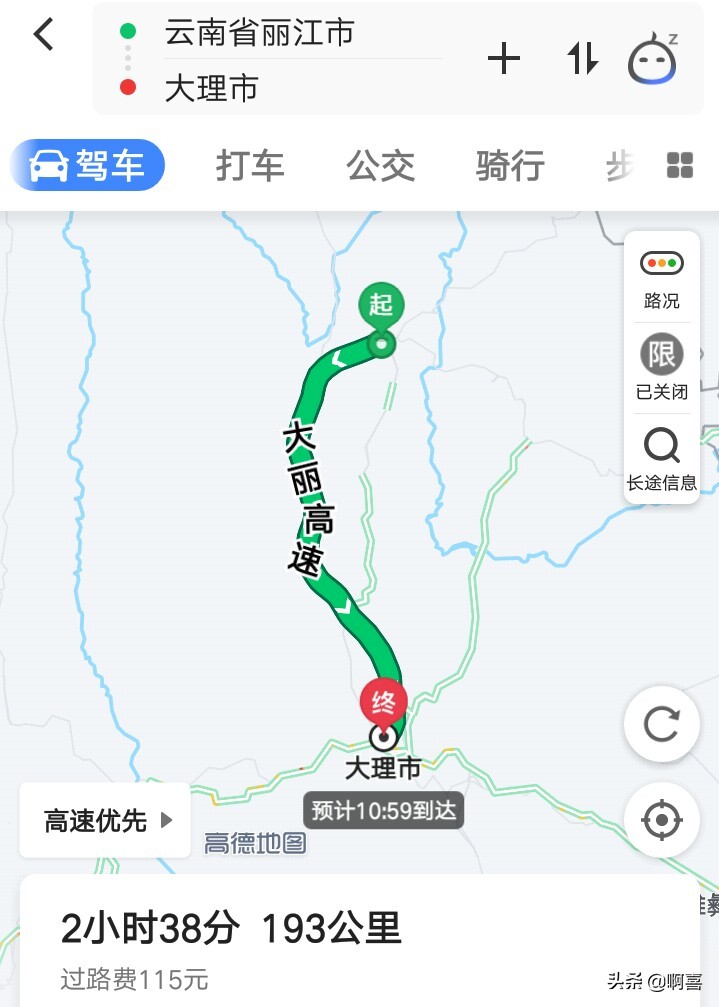Toggle the 路况 traffic layer
Screen dimensions: 719x1007
tap(661, 278)
